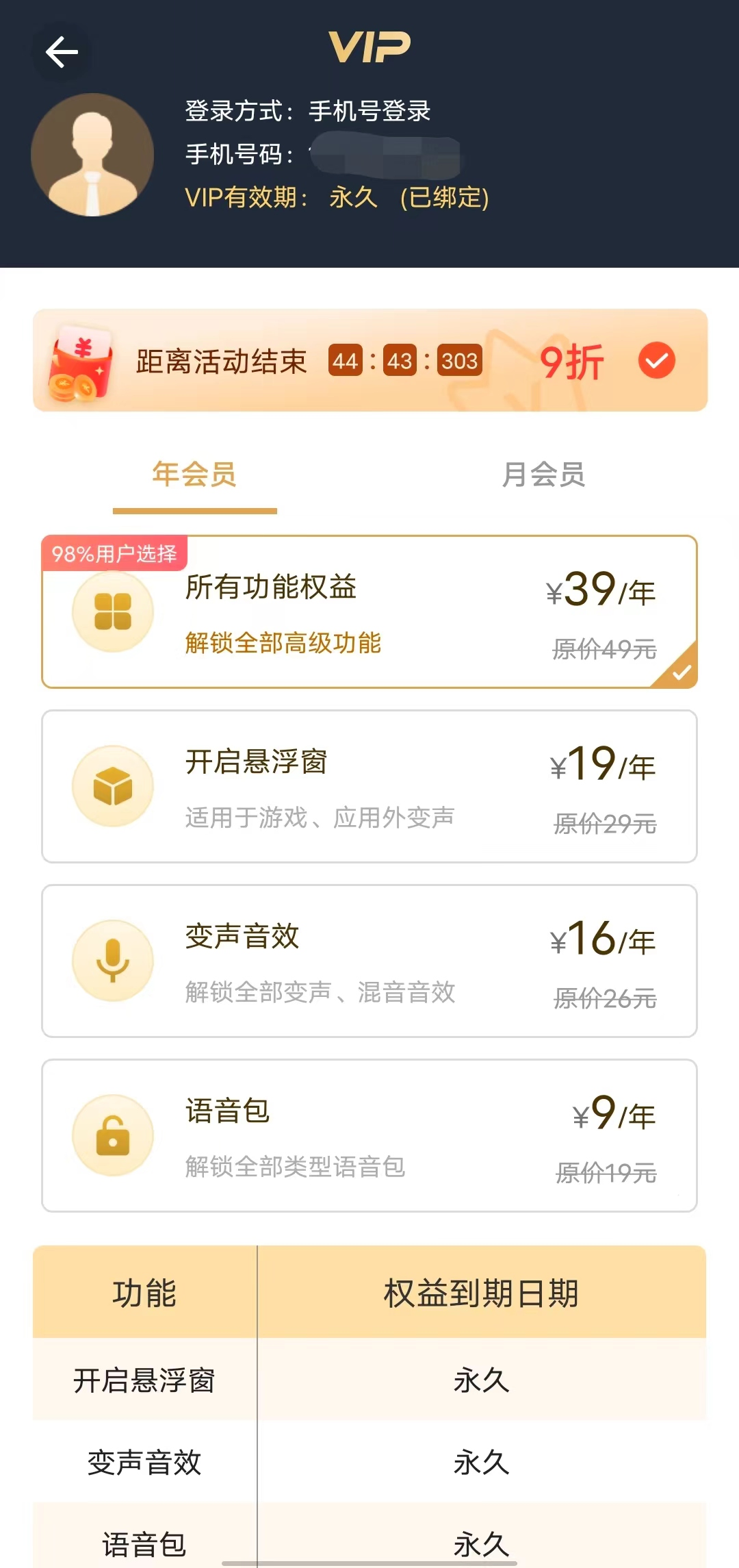This screenshot has height=1568, width=739.
Task: Choose the 所有功能权益 ¥39/年 plan
Action: pyautogui.click(x=369, y=612)
